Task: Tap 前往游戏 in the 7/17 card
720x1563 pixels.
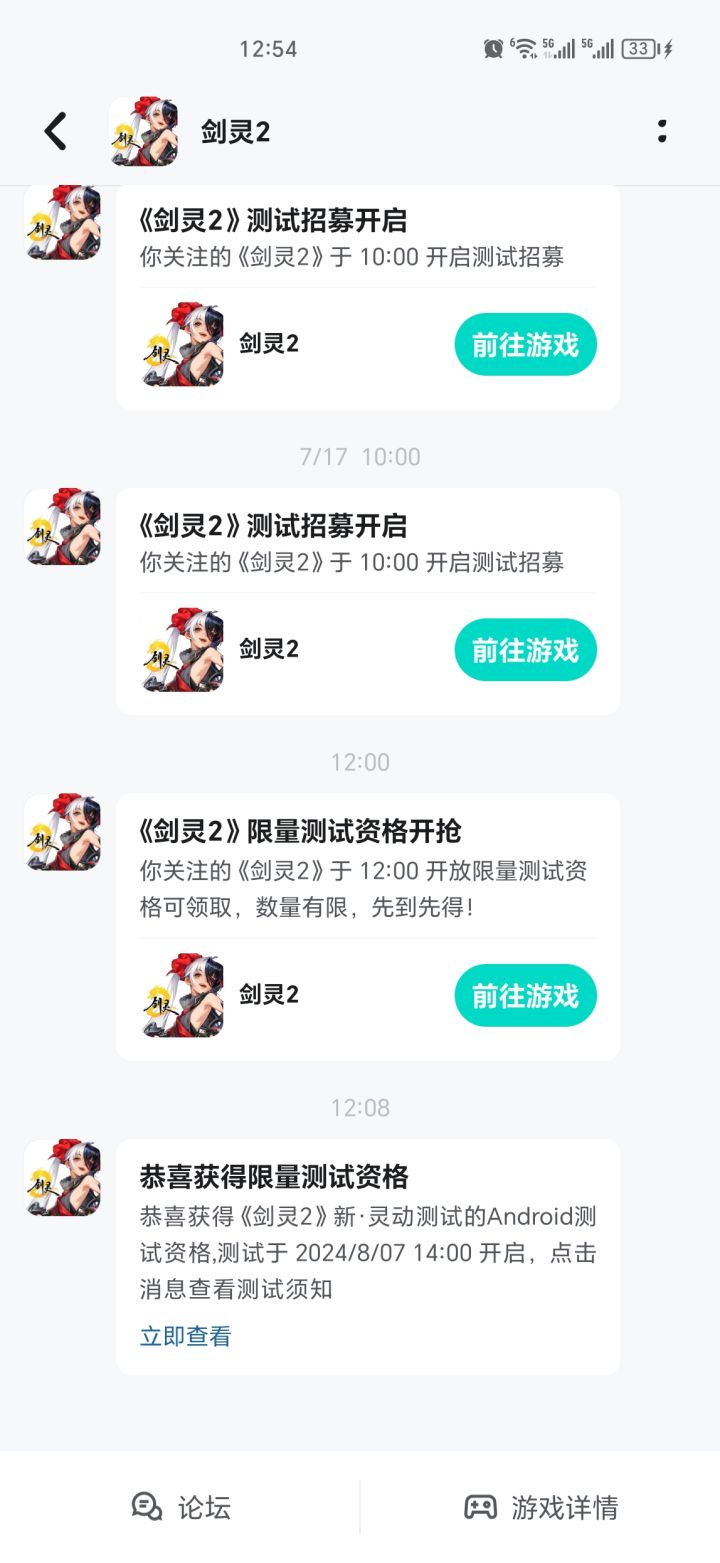Action: coord(525,650)
